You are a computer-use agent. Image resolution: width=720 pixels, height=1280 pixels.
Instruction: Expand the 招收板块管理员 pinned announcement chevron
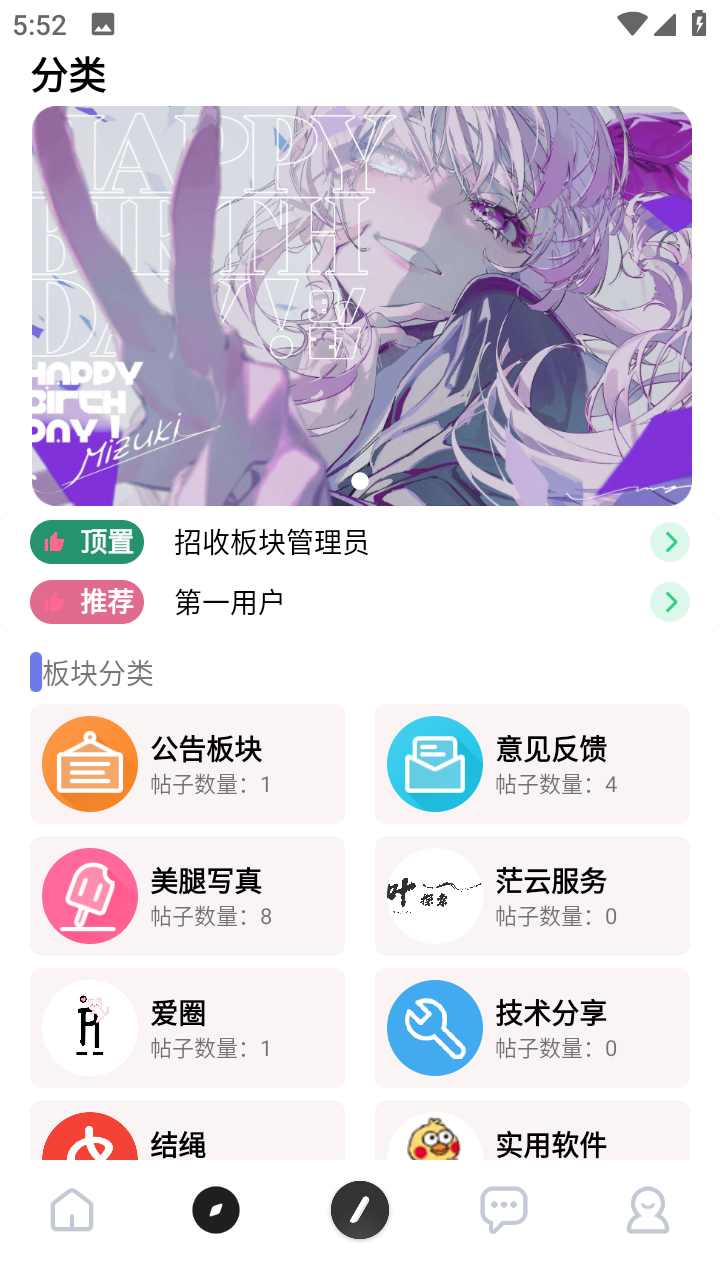[669, 541]
